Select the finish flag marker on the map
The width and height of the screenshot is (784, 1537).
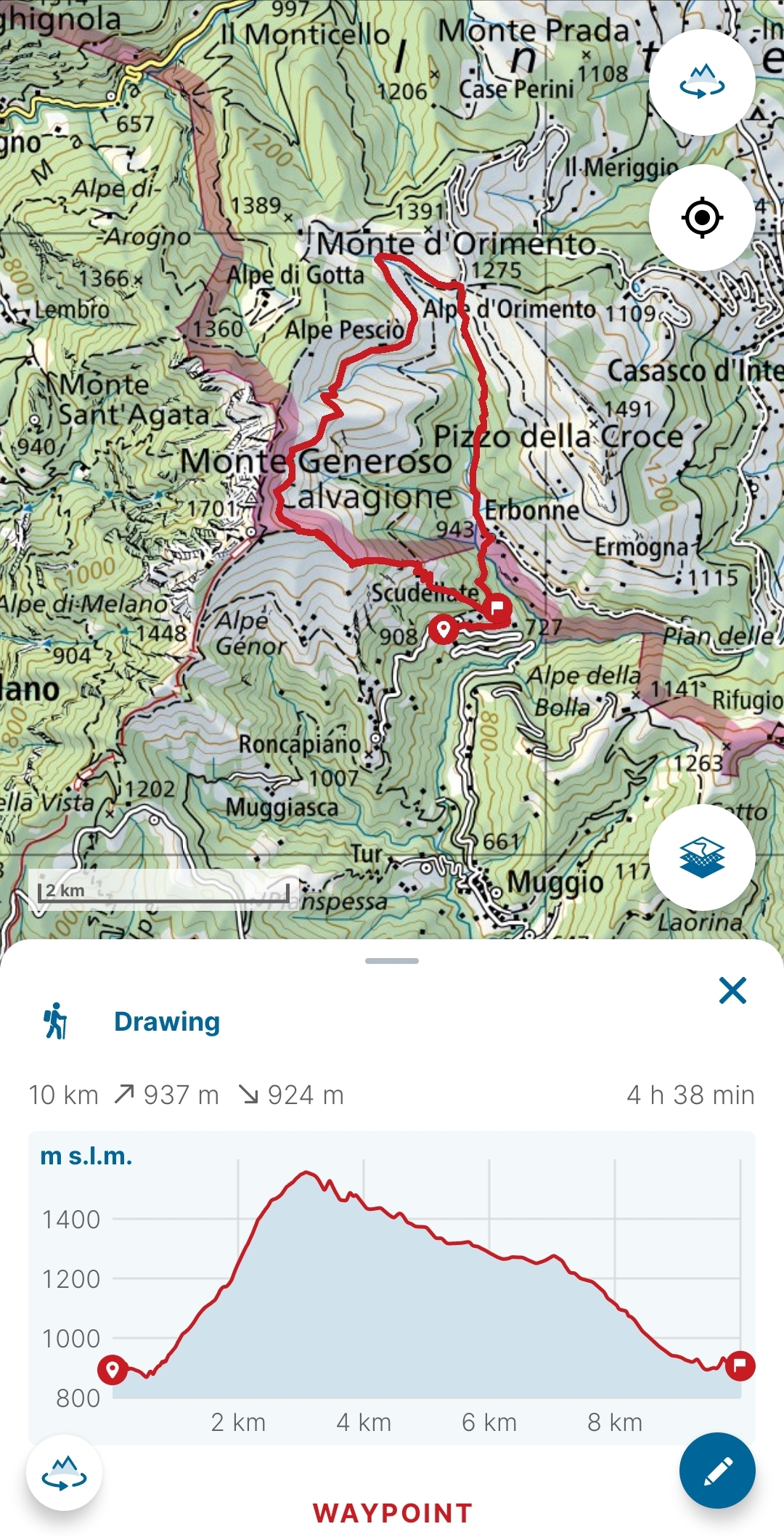pos(498,607)
